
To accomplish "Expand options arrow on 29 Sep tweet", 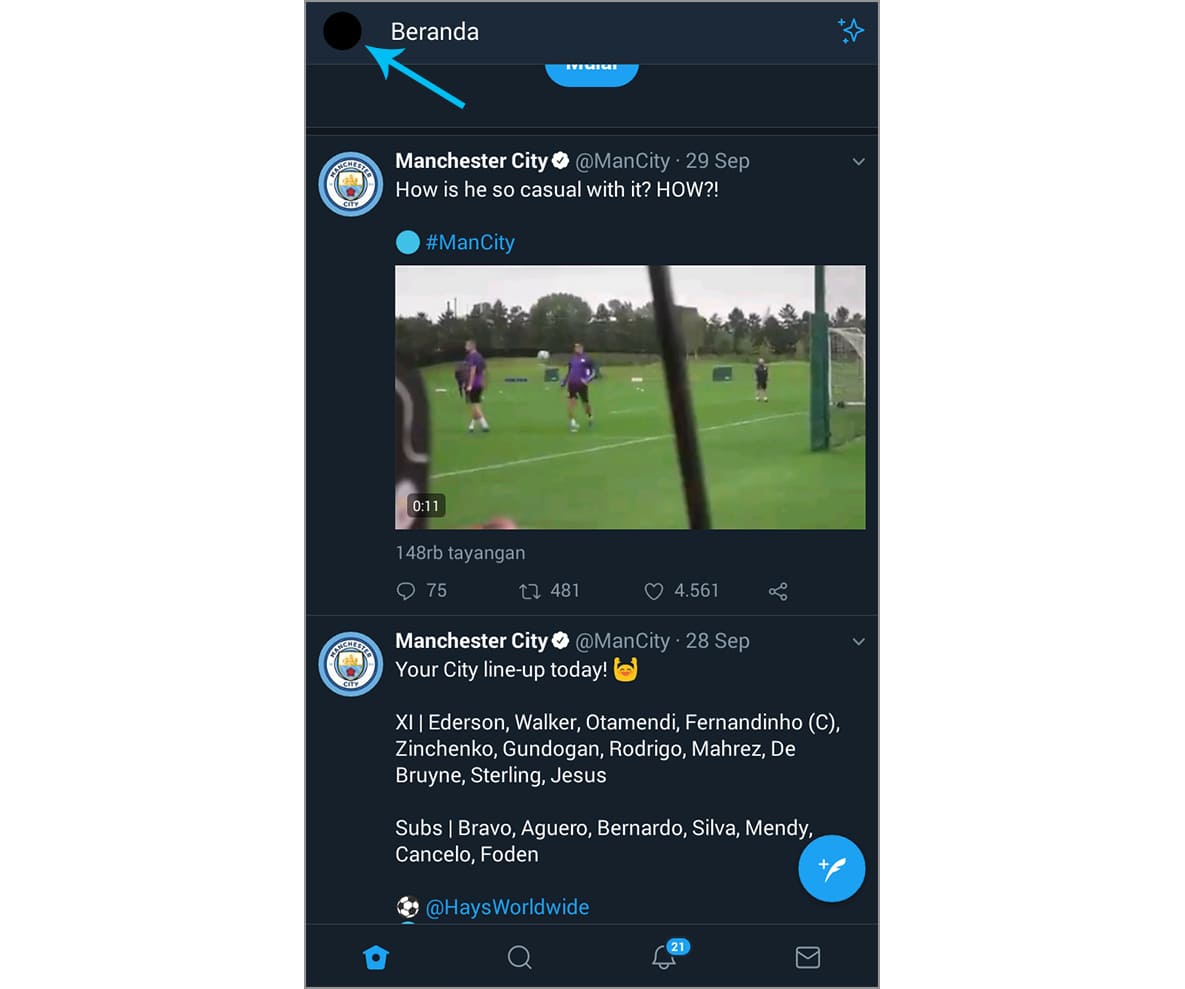I will tap(858, 162).
